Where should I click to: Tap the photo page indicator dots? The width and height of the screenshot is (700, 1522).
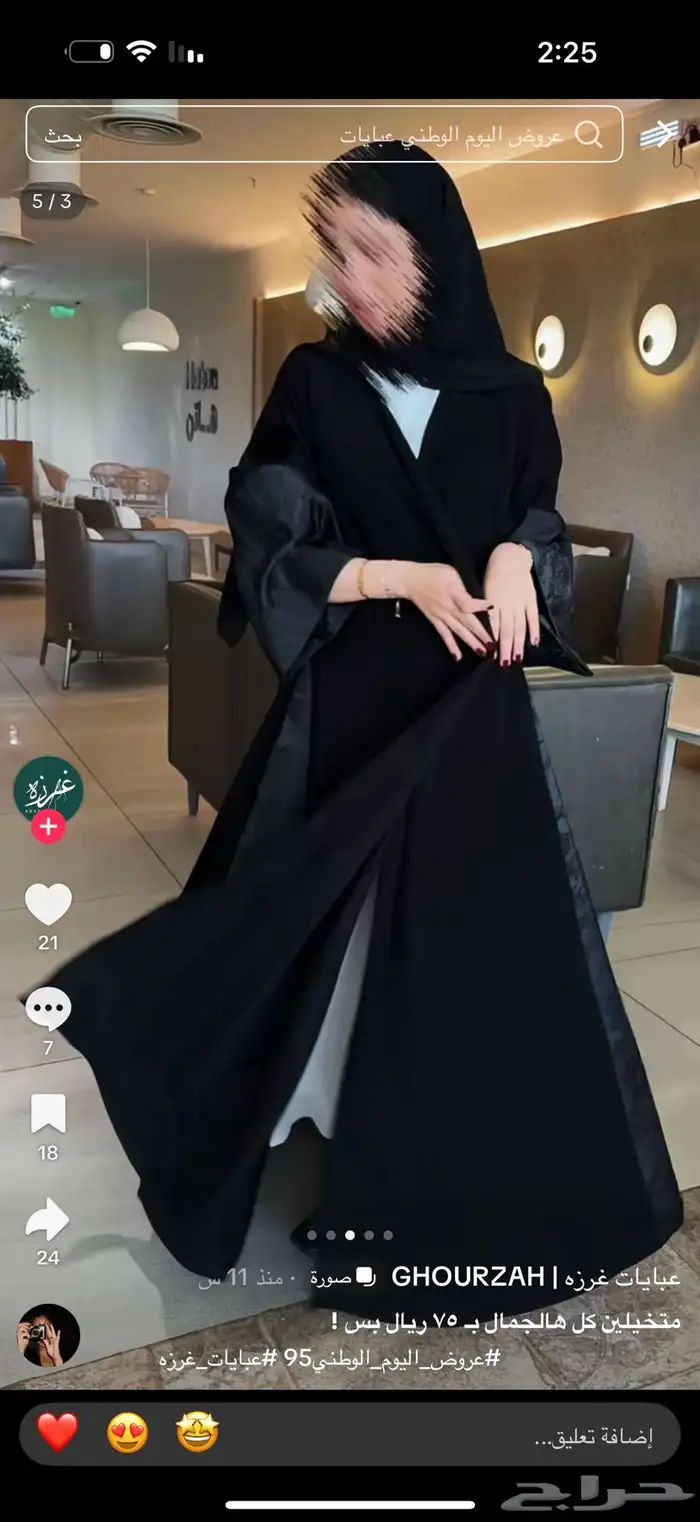[350, 1235]
